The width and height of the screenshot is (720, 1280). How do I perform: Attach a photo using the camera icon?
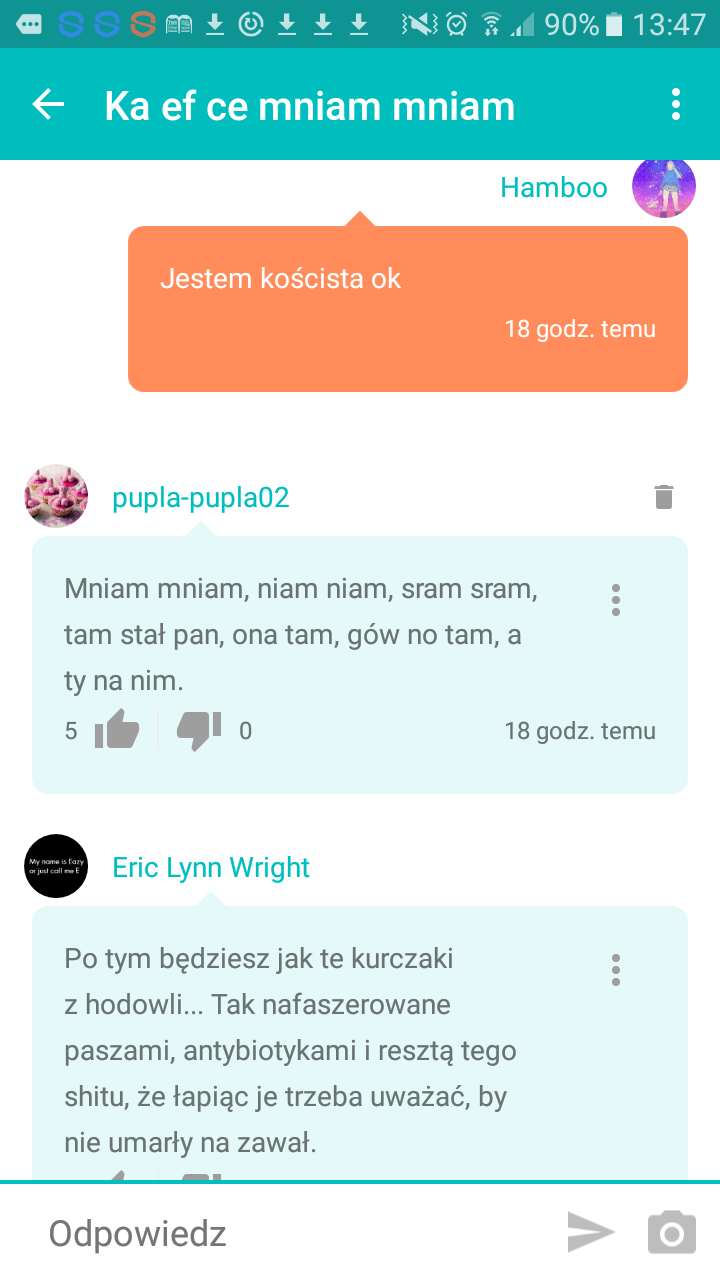(x=671, y=1232)
